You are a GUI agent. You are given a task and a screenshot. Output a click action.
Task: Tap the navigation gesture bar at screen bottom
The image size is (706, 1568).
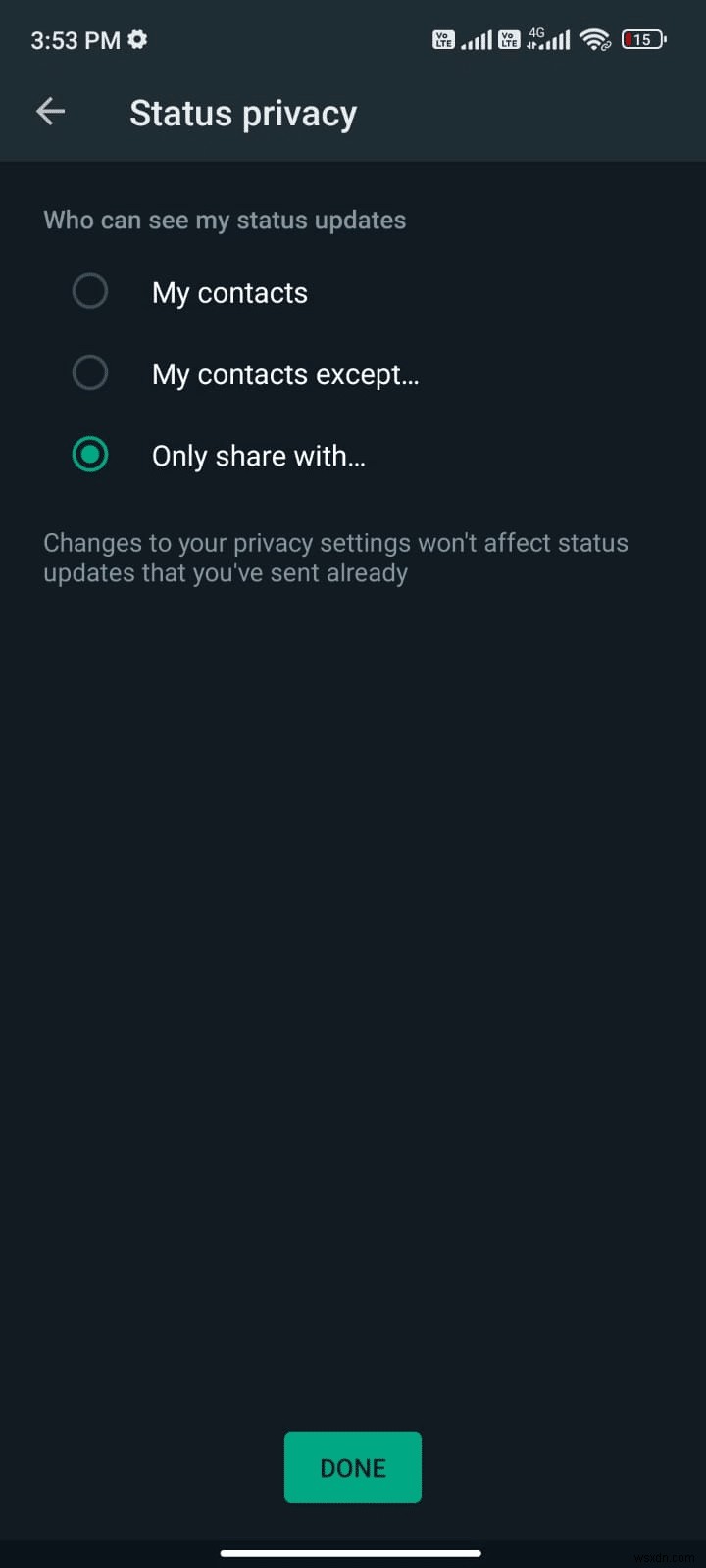[x=353, y=1553]
